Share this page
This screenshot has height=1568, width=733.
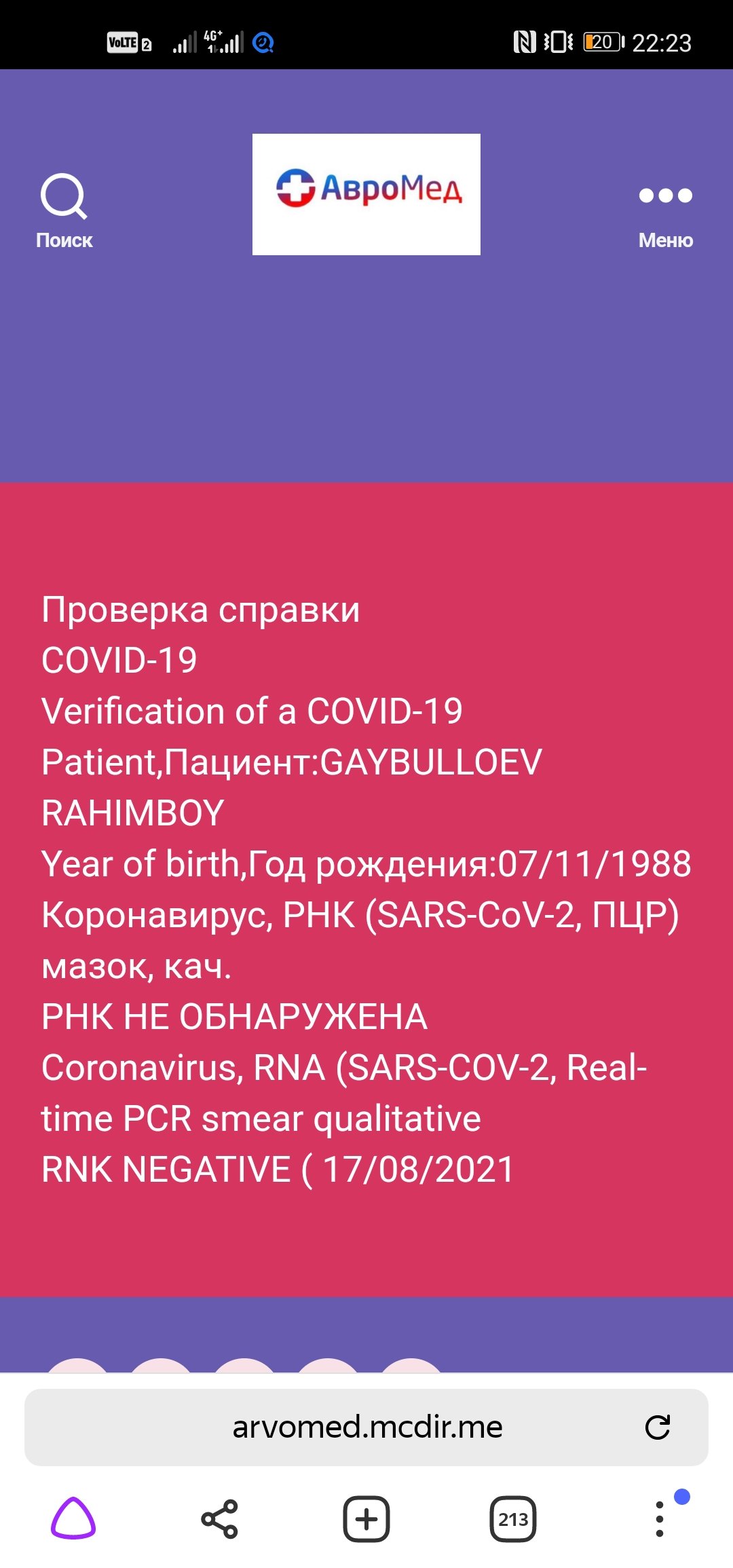pyautogui.click(x=219, y=1518)
